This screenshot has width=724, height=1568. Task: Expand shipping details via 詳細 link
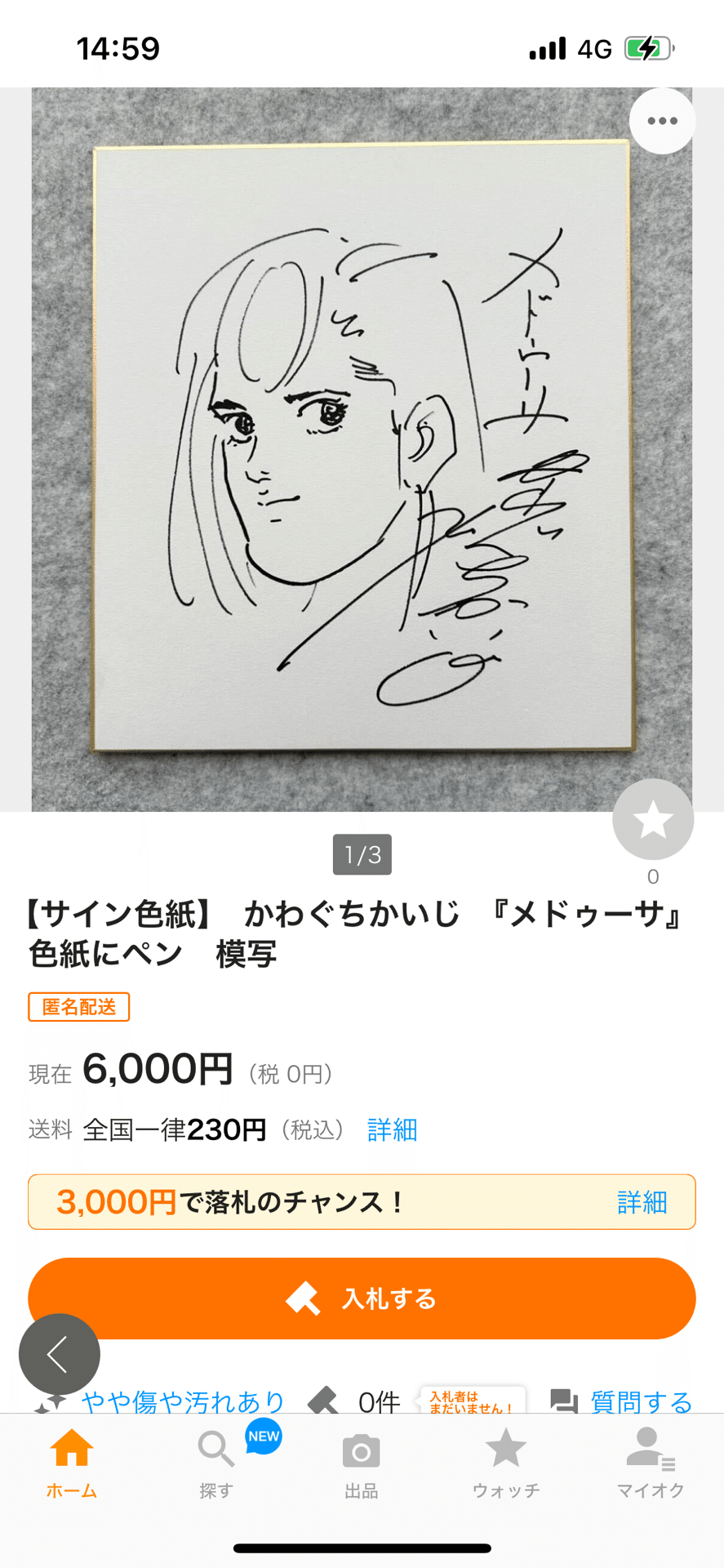pyautogui.click(x=392, y=1129)
